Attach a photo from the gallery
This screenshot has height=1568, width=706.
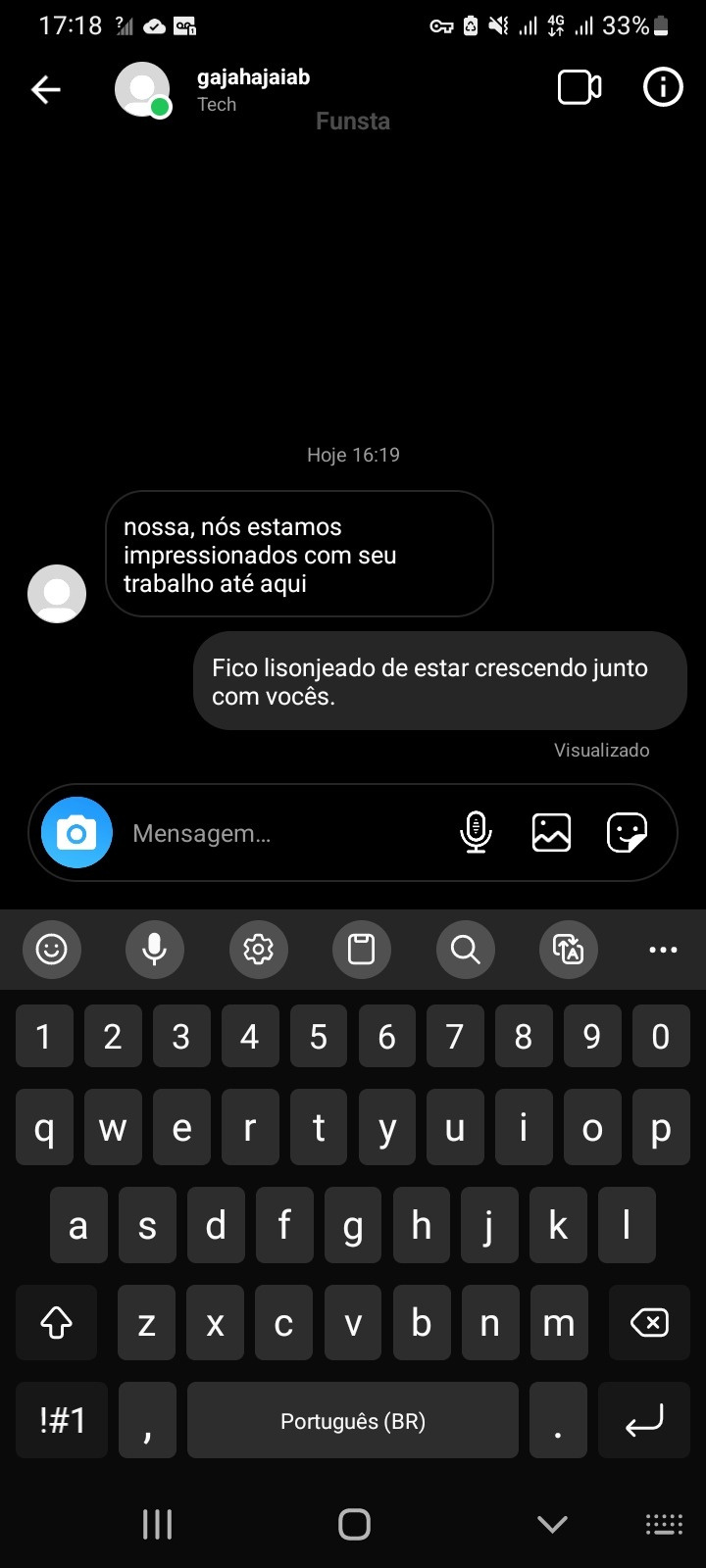click(551, 833)
